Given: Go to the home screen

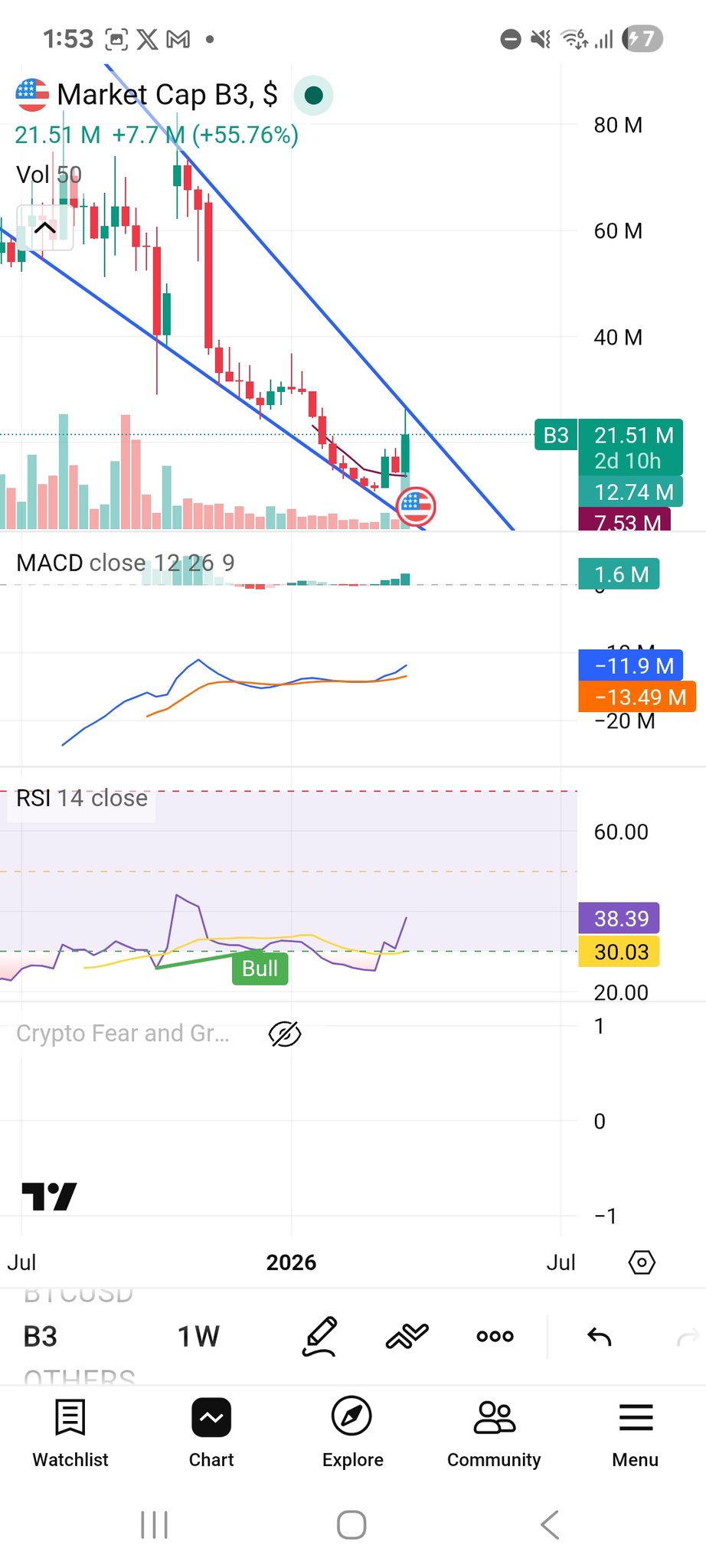Looking at the screenshot, I should (351, 1524).
